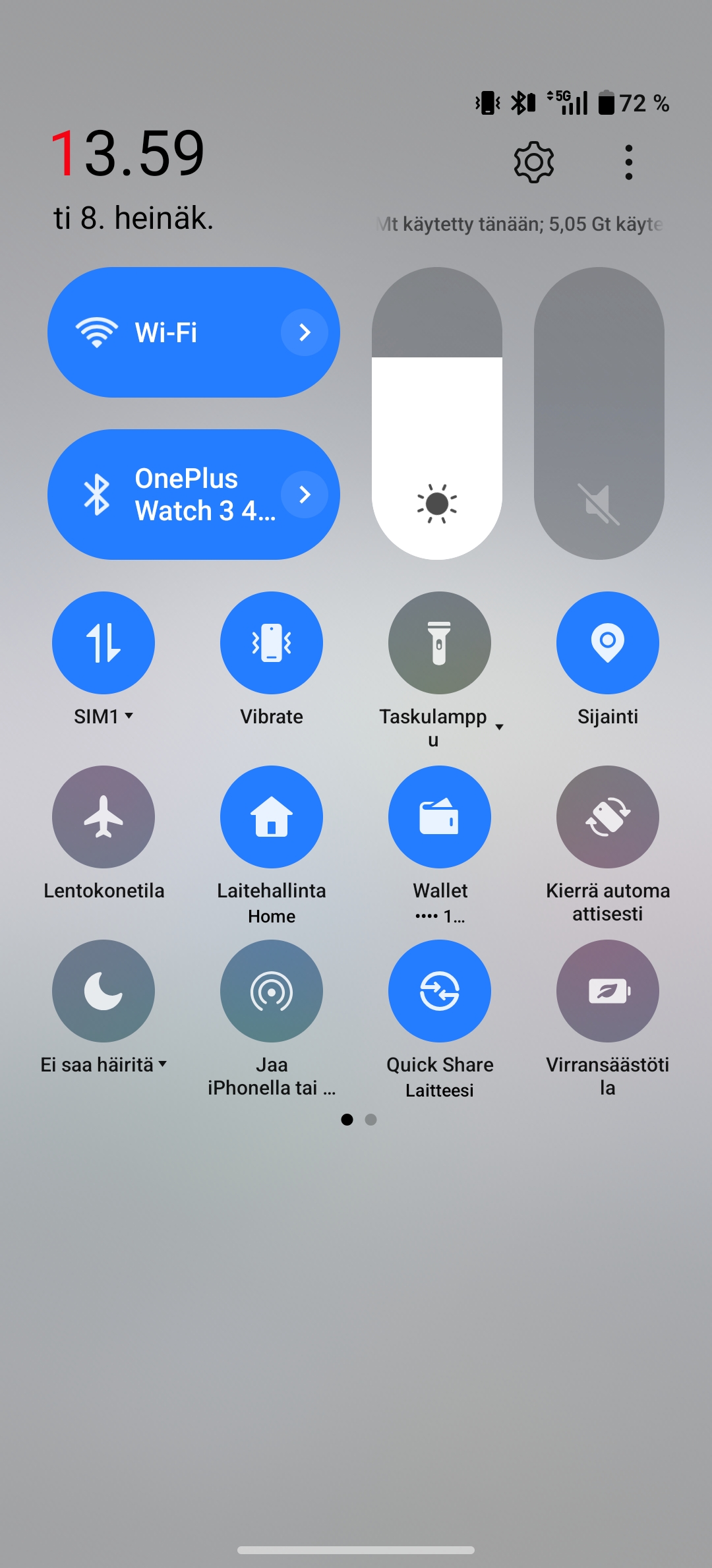
Task: Disable Sijainti location
Action: pyautogui.click(x=608, y=643)
